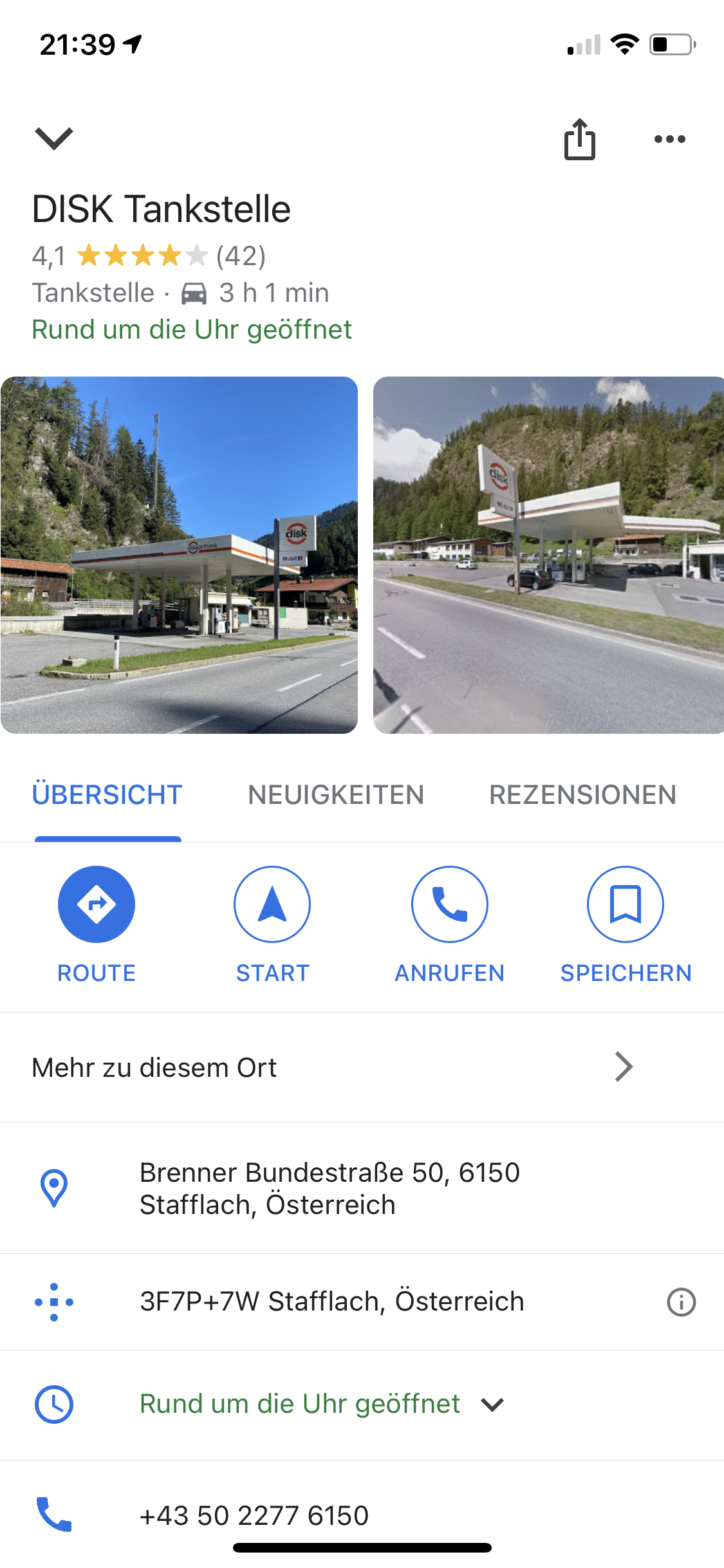The width and height of the screenshot is (724, 1568).
Task: Expand the opening hours dropdown
Action: pyautogui.click(x=492, y=1405)
